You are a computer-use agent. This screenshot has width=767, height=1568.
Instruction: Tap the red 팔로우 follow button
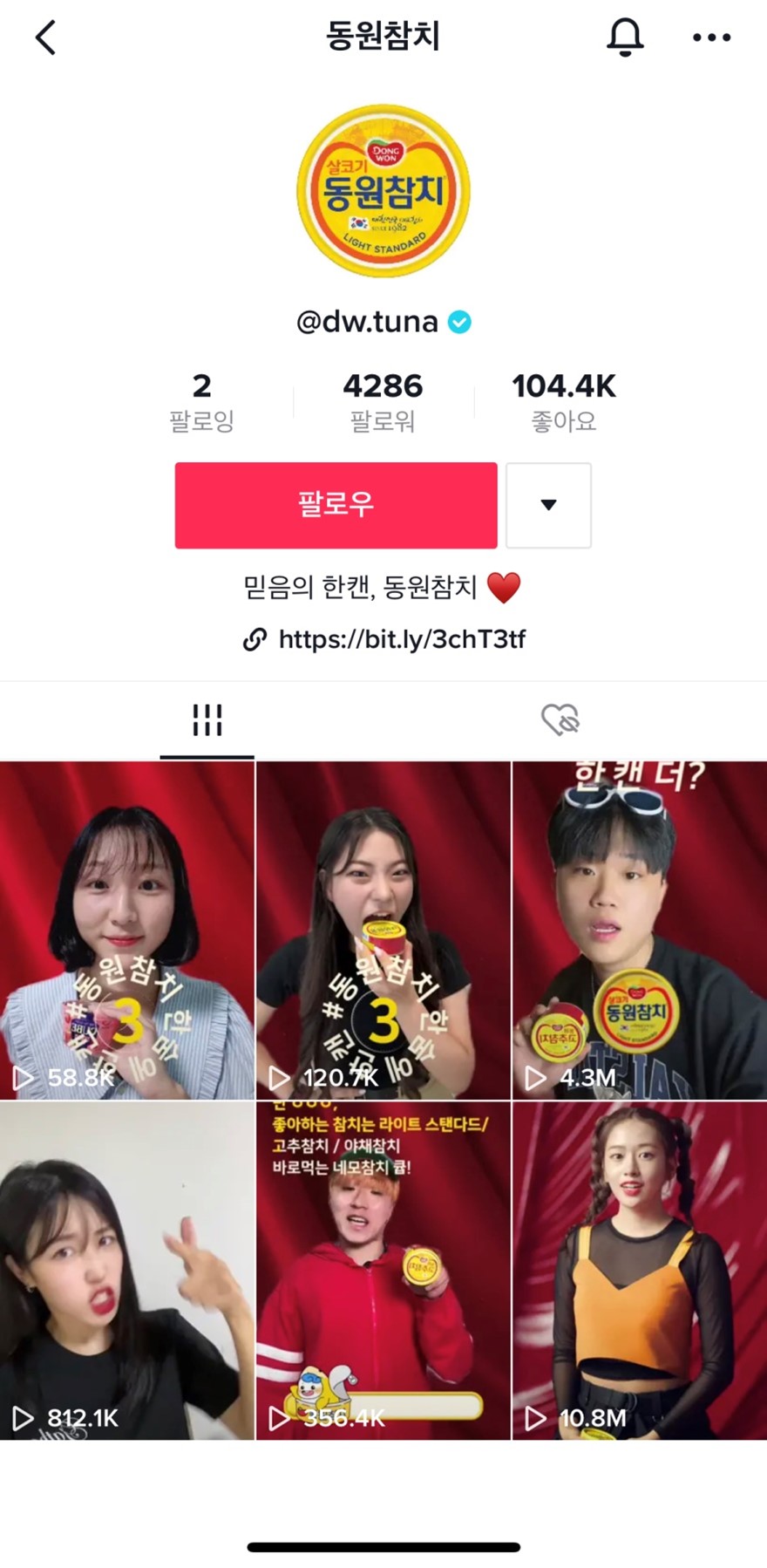coord(336,505)
